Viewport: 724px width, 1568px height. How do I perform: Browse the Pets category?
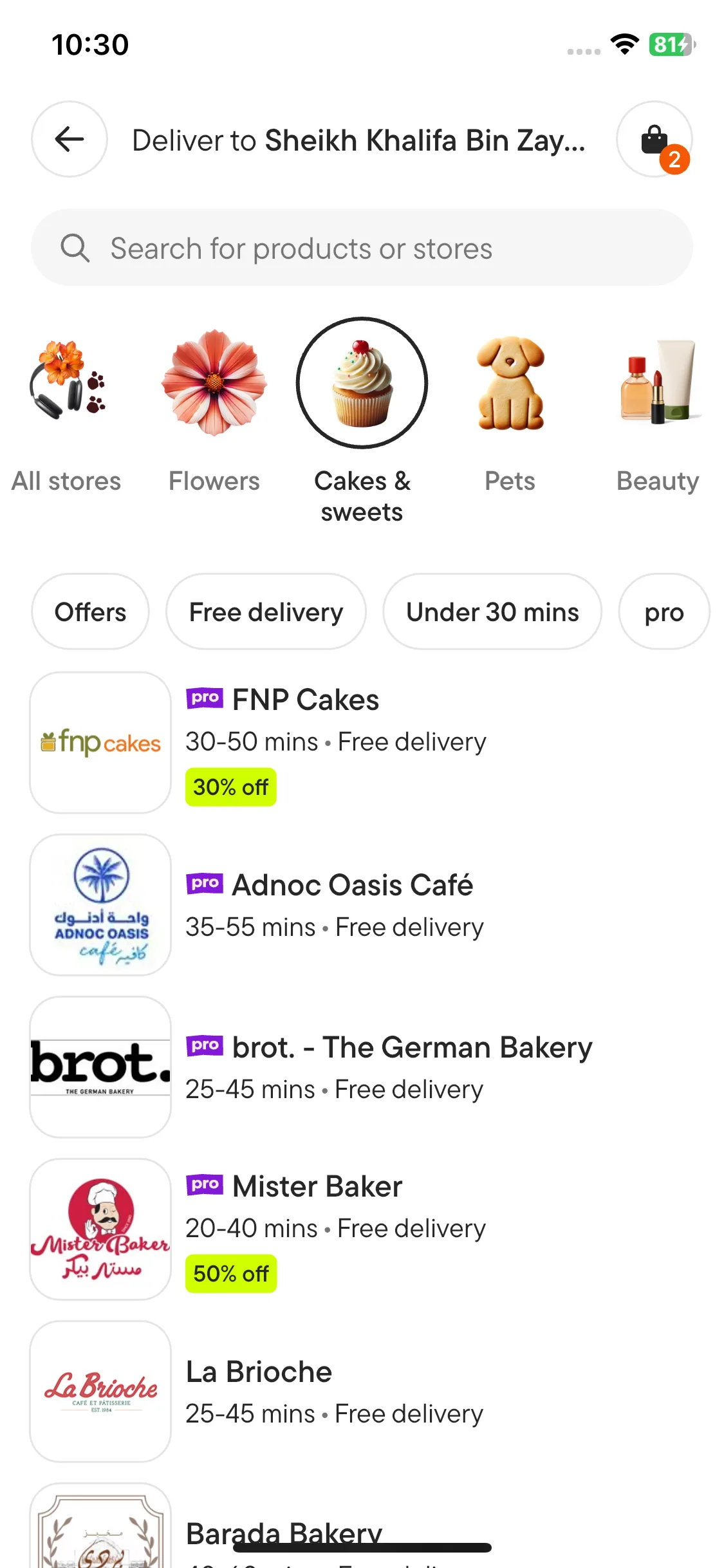(510, 411)
